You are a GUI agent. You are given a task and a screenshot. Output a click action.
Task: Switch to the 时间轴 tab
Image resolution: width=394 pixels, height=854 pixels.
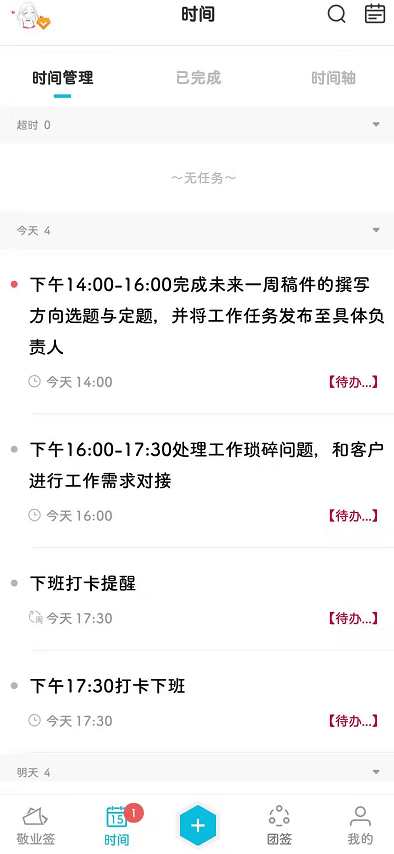tap(334, 78)
